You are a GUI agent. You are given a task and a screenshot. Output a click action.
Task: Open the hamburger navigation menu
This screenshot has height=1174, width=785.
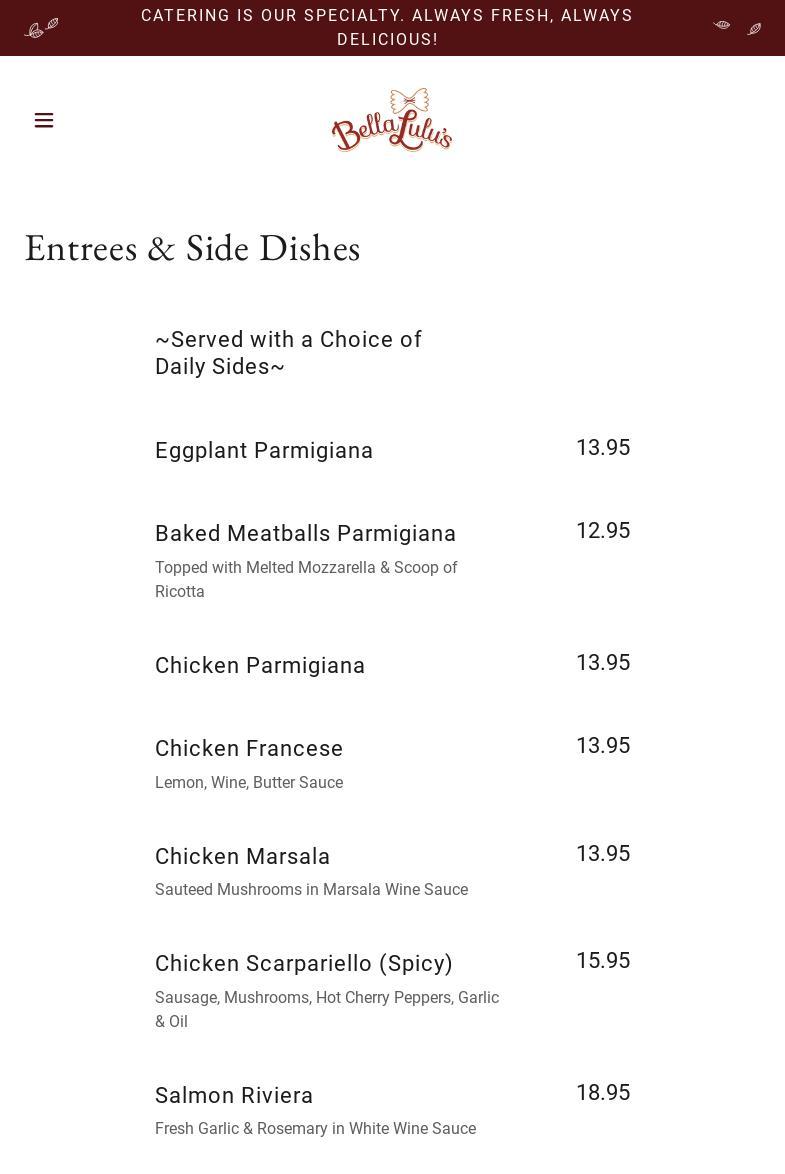[44, 120]
